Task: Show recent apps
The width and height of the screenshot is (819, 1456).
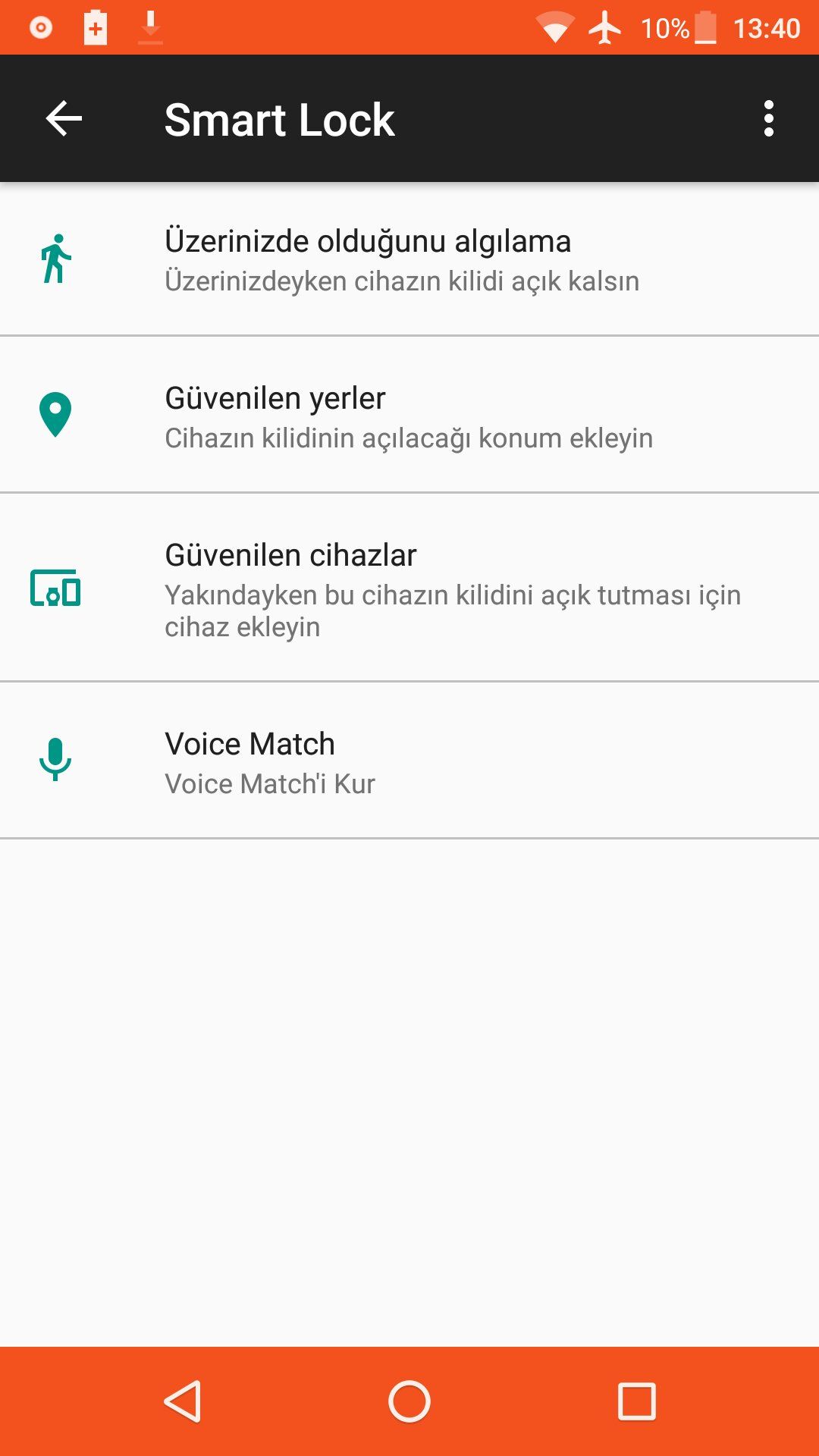Action: pyautogui.click(x=636, y=1401)
